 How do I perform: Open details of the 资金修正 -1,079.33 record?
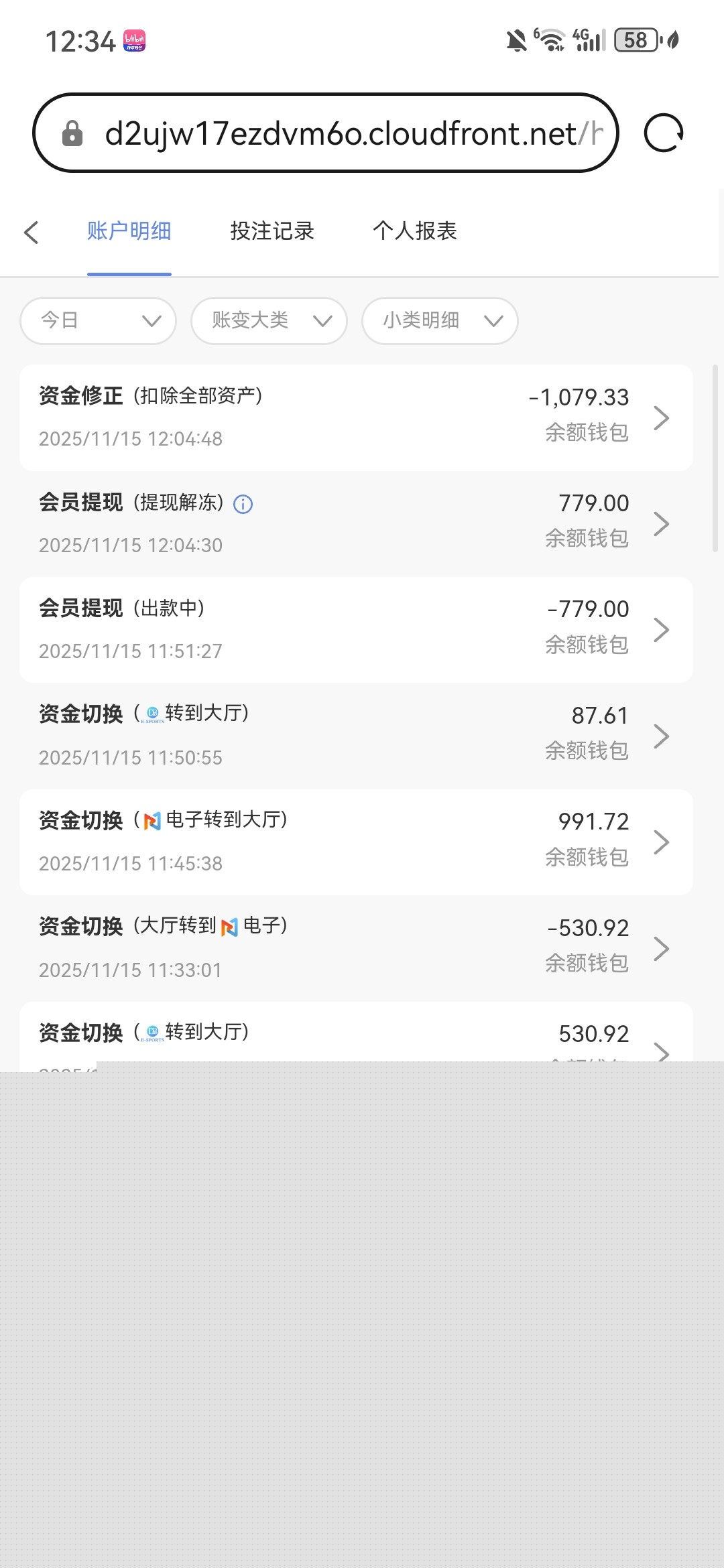pos(662,417)
